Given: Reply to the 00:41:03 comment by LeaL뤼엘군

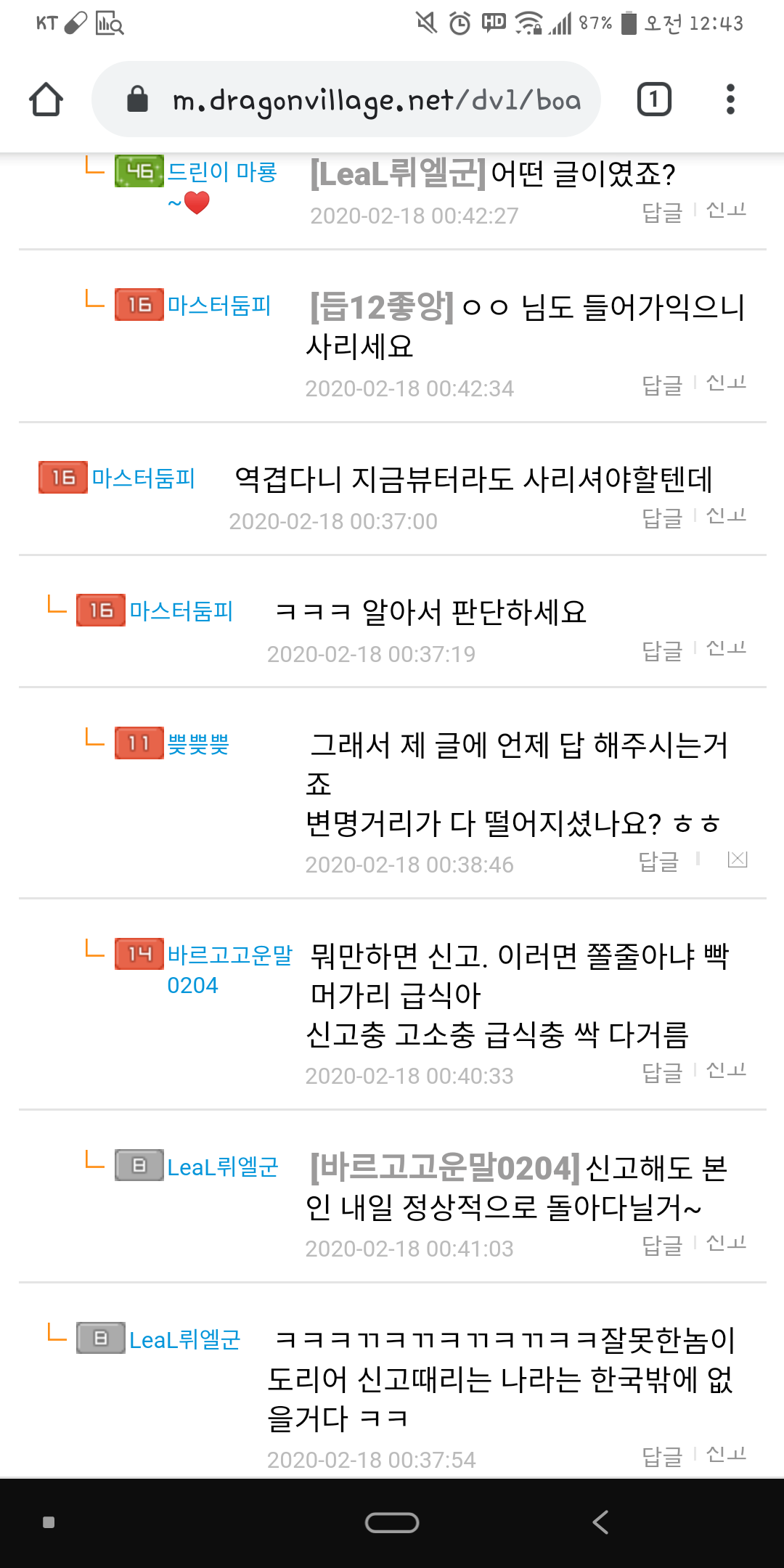Looking at the screenshot, I should point(662,1246).
